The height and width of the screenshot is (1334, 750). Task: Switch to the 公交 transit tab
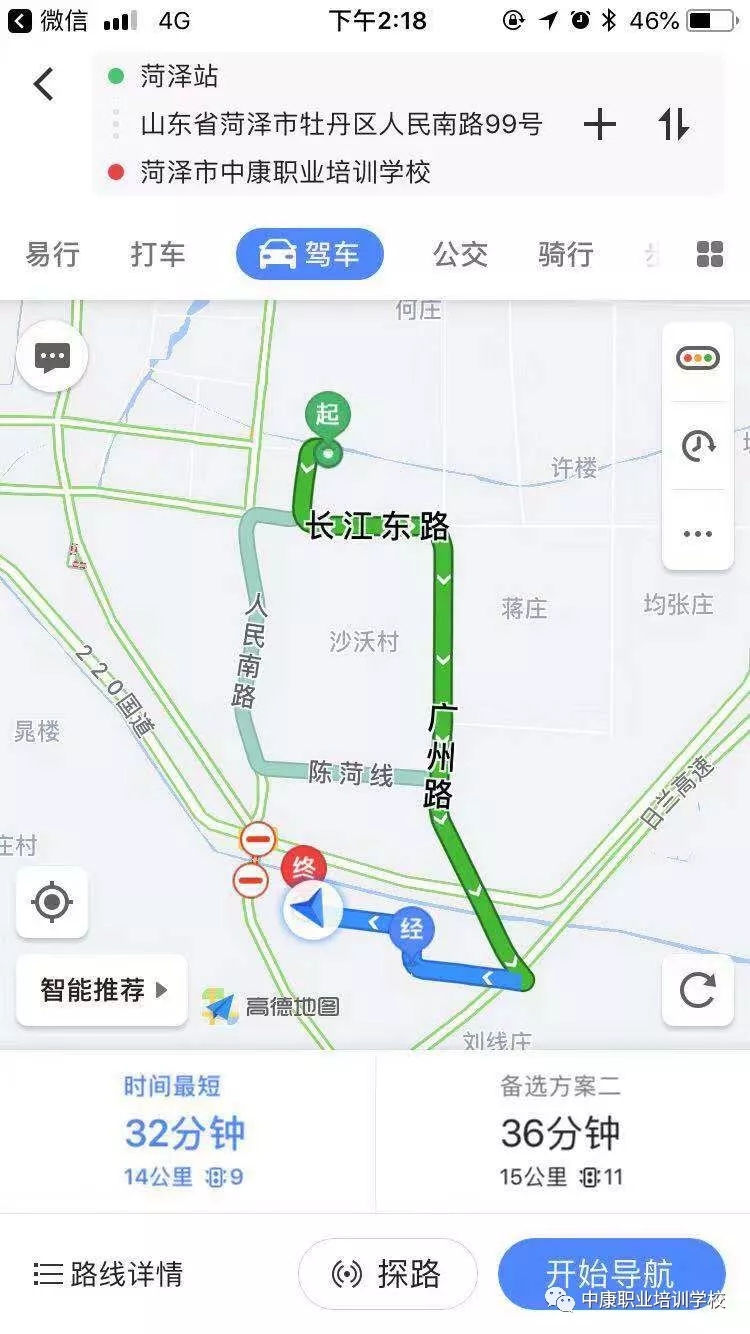(x=460, y=254)
